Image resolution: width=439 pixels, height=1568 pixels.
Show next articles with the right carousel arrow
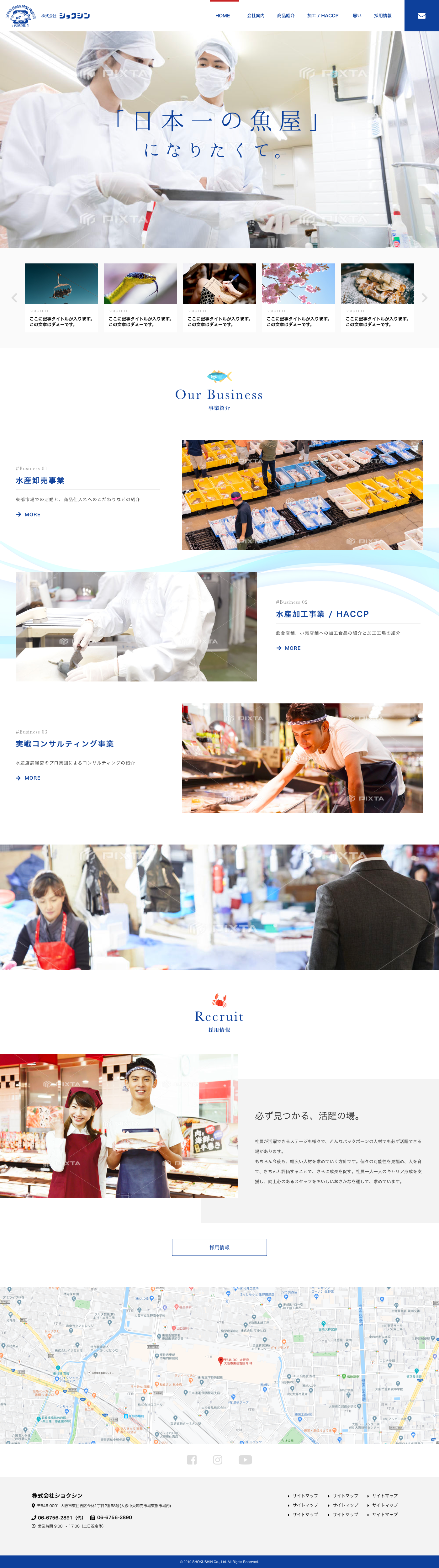424,298
